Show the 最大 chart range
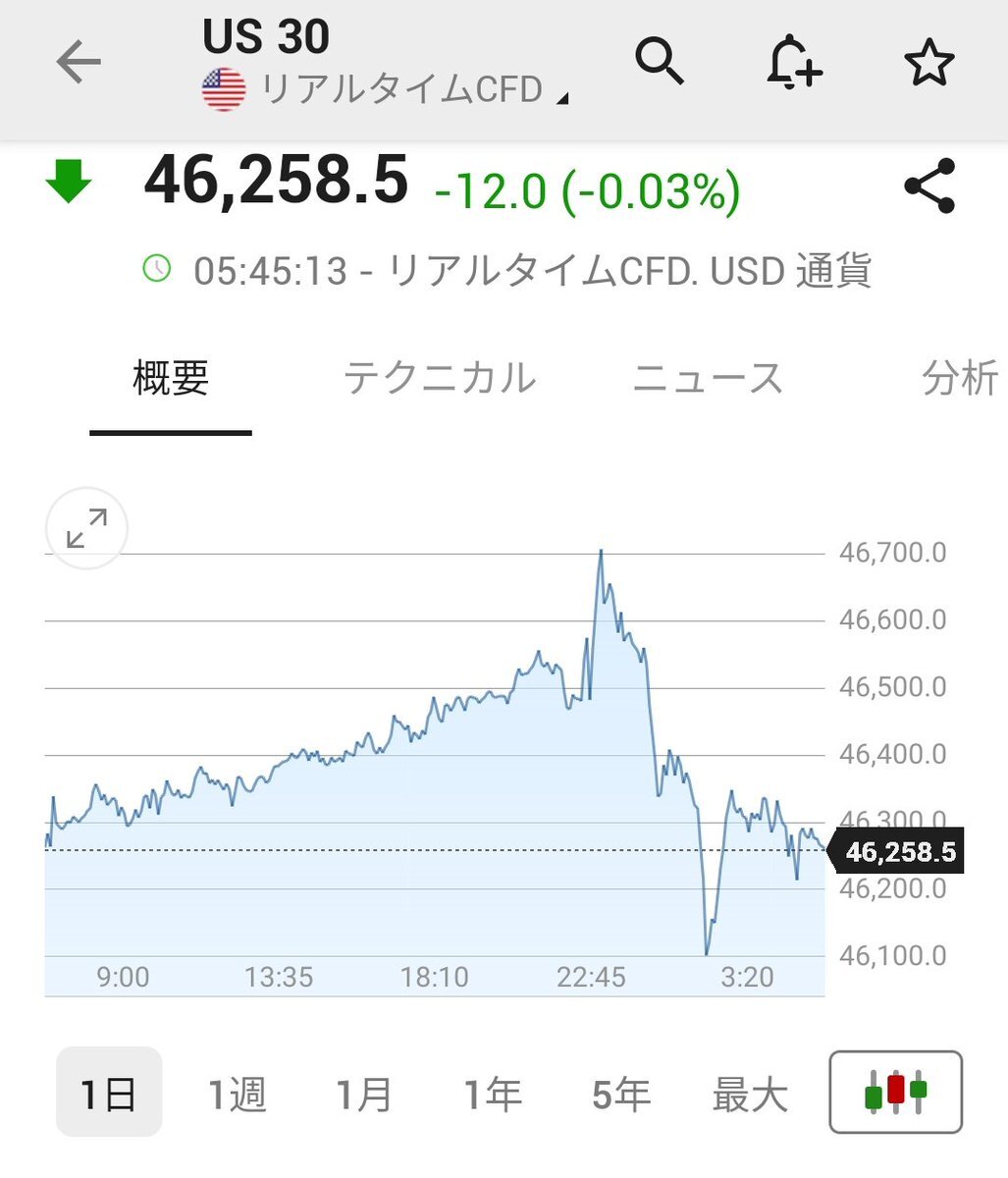Screen dimensions: 1008x1178 [750, 1093]
